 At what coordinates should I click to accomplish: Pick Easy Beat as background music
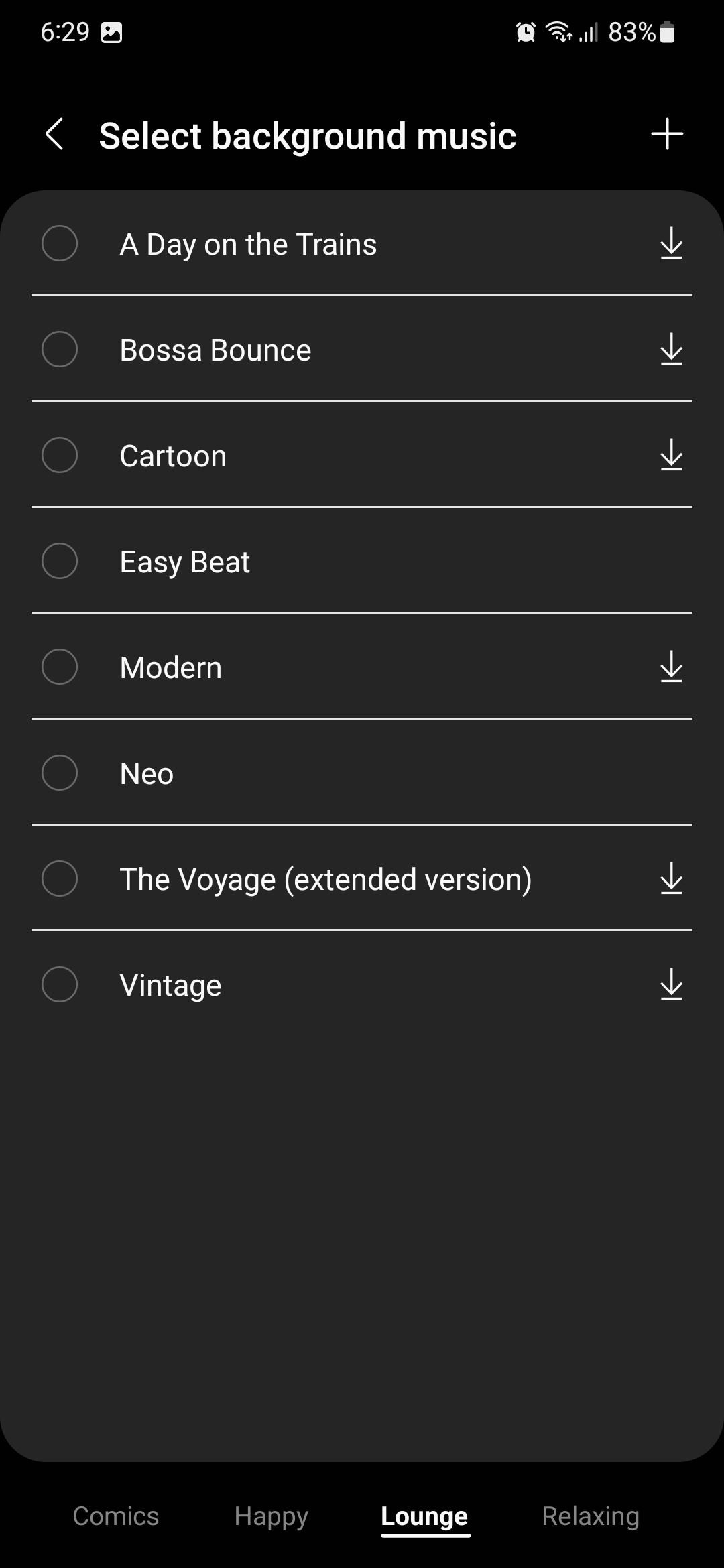60,561
